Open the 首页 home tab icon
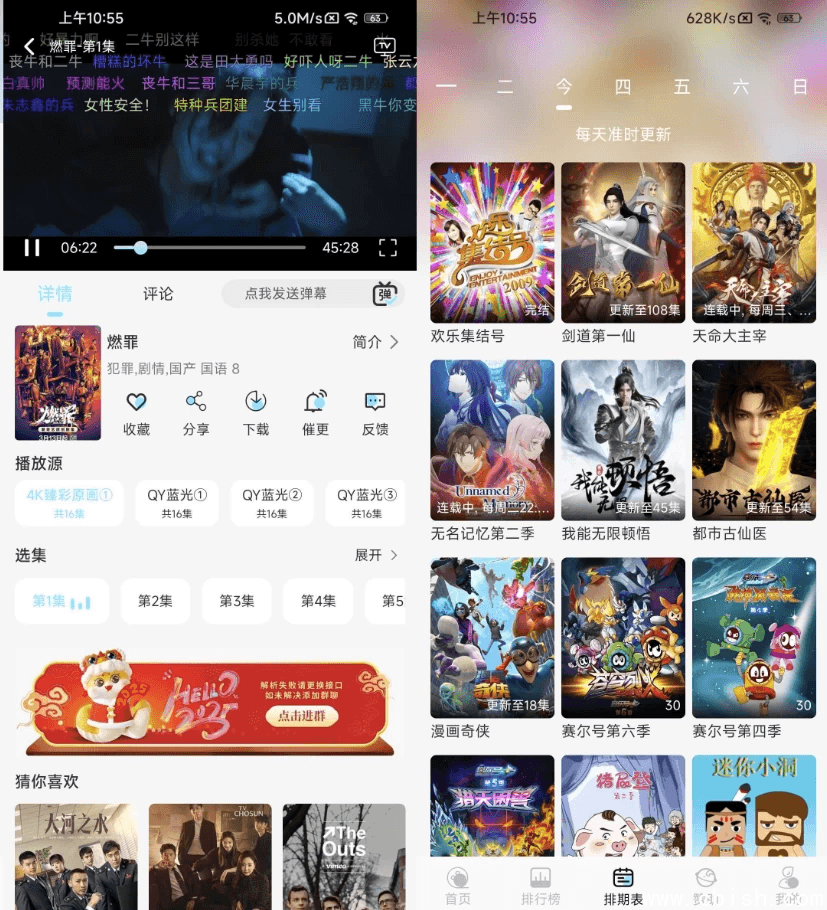The image size is (827, 910). pyautogui.click(x=458, y=879)
